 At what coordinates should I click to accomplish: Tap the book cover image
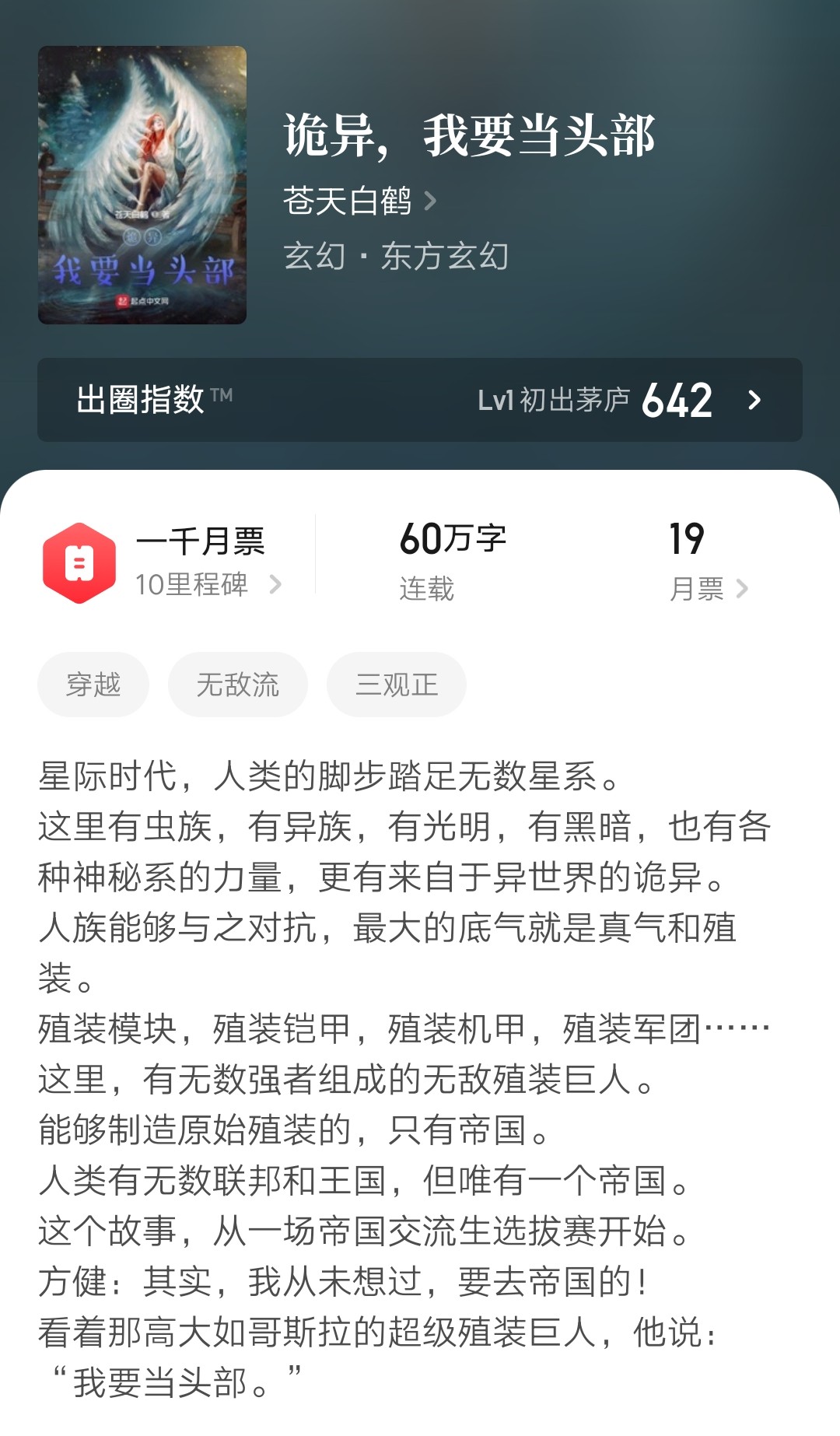142,185
